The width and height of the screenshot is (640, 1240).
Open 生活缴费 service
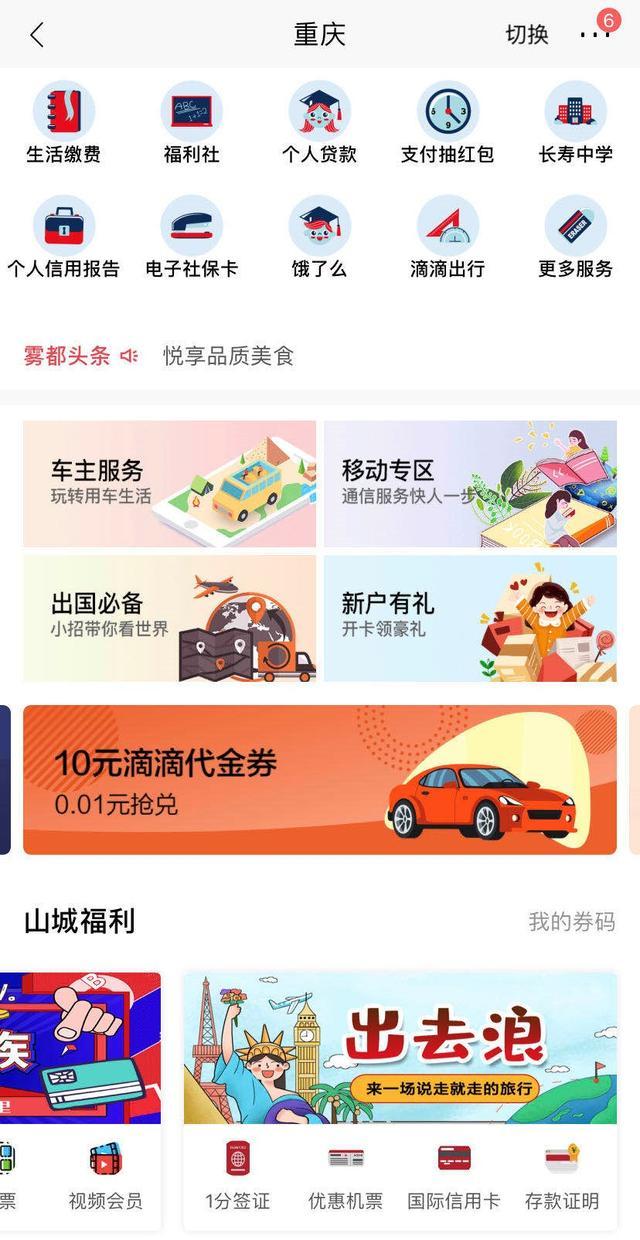(64, 124)
